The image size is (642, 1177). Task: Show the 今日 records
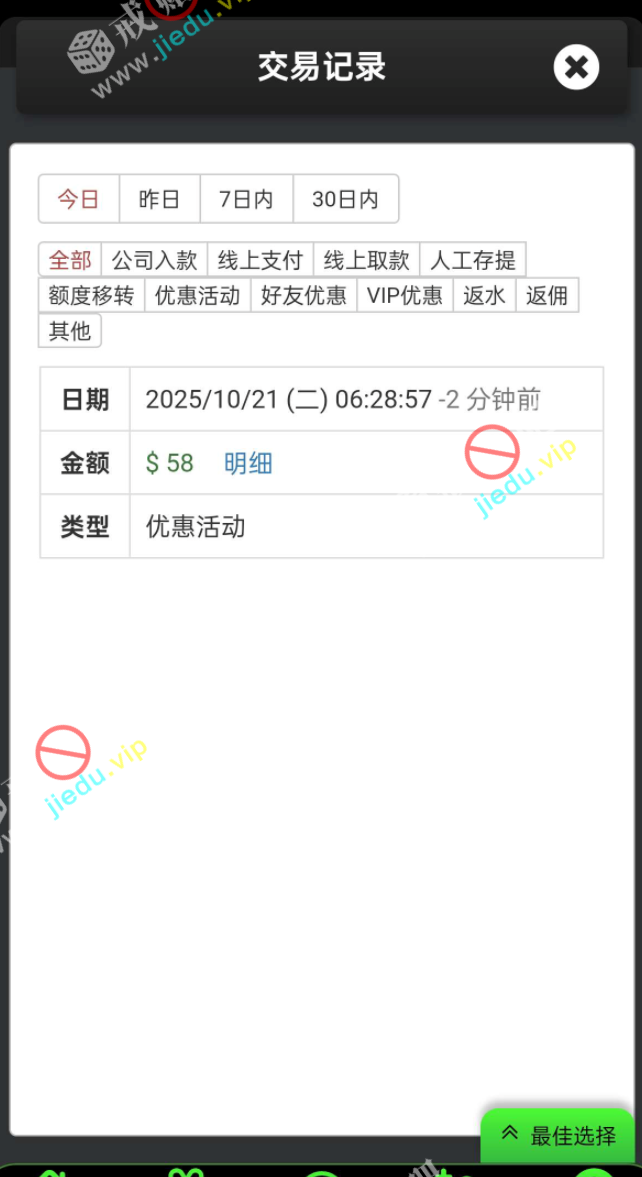click(78, 199)
